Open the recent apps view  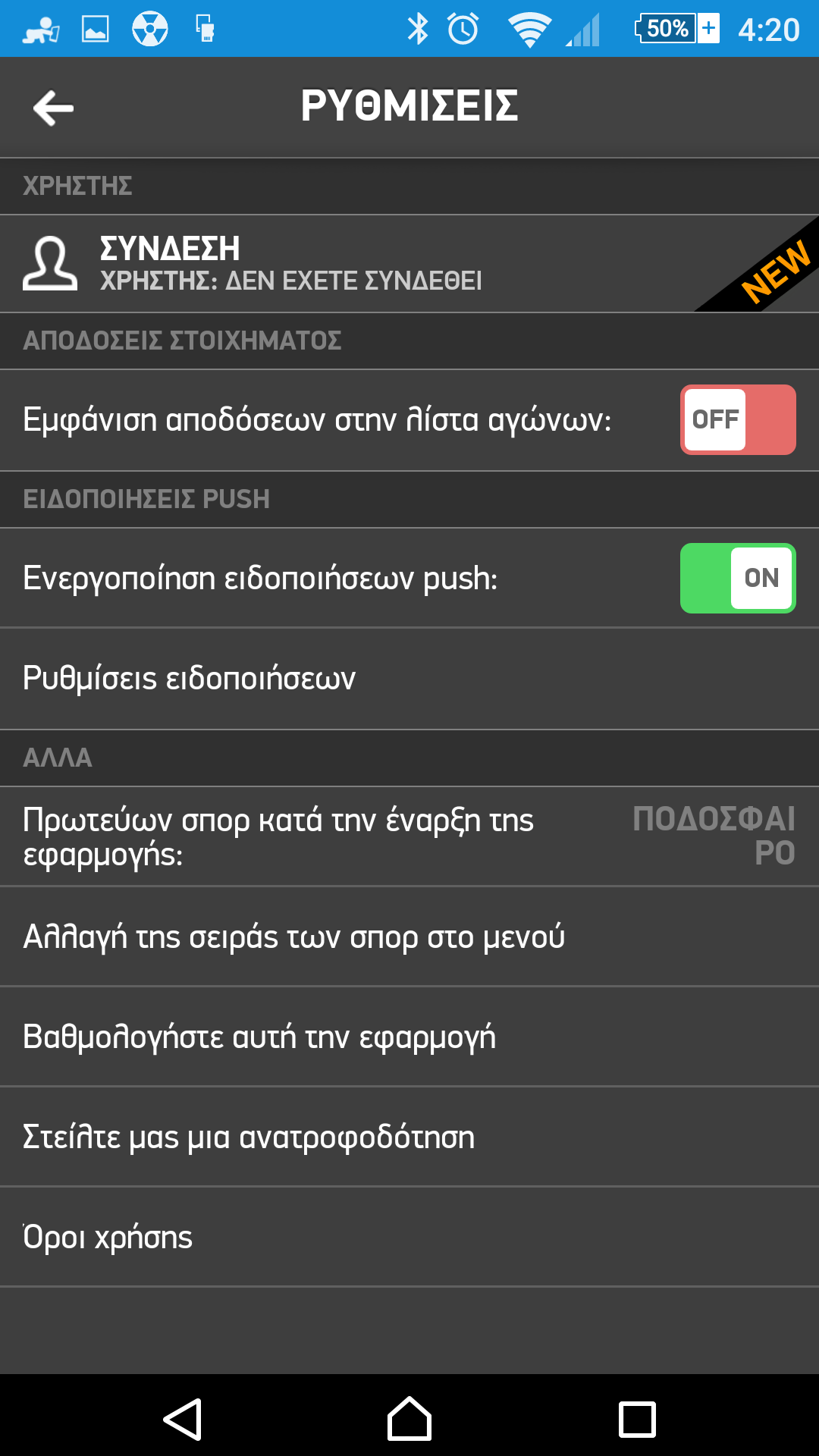[637, 1419]
